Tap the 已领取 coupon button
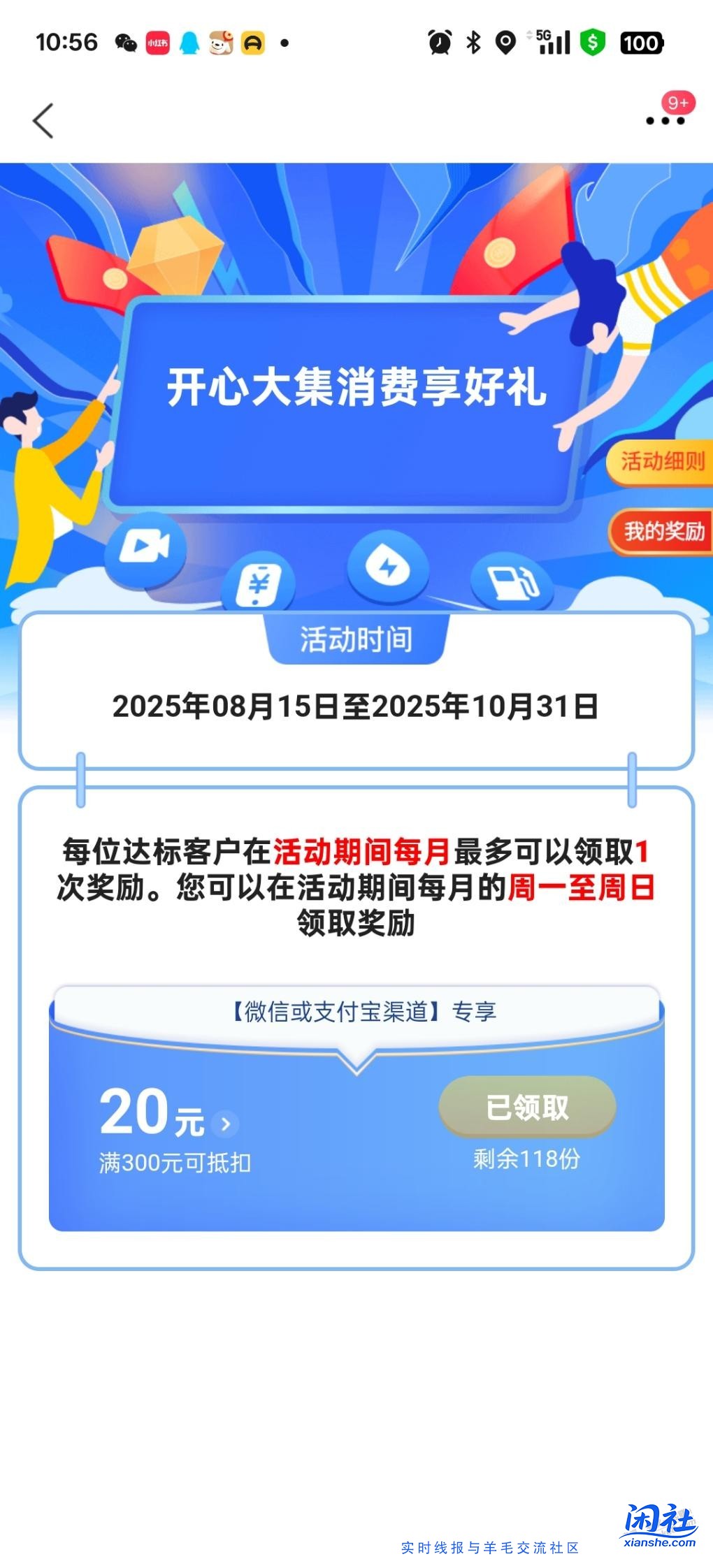The height and width of the screenshot is (1568, 713). 527,1108
